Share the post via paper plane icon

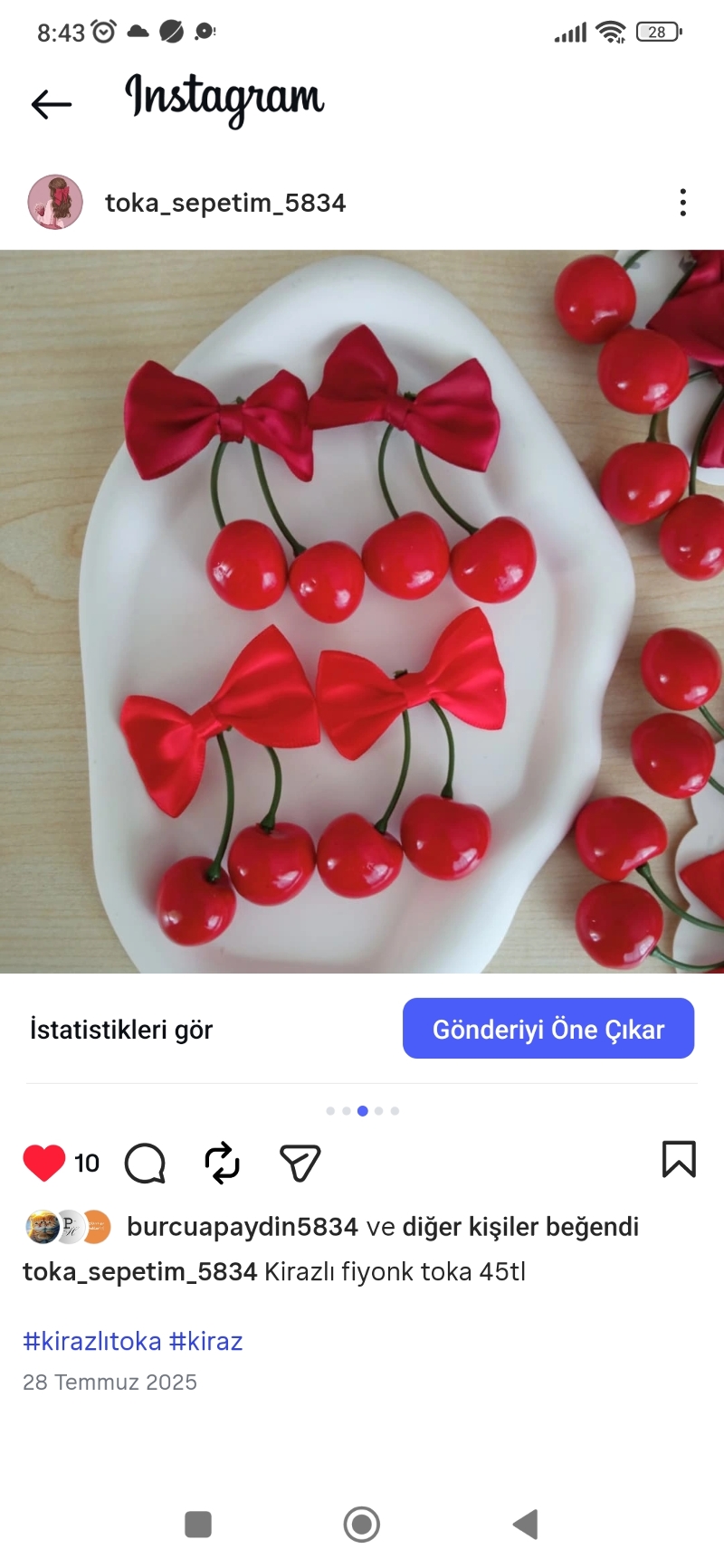(x=300, y=1163)
